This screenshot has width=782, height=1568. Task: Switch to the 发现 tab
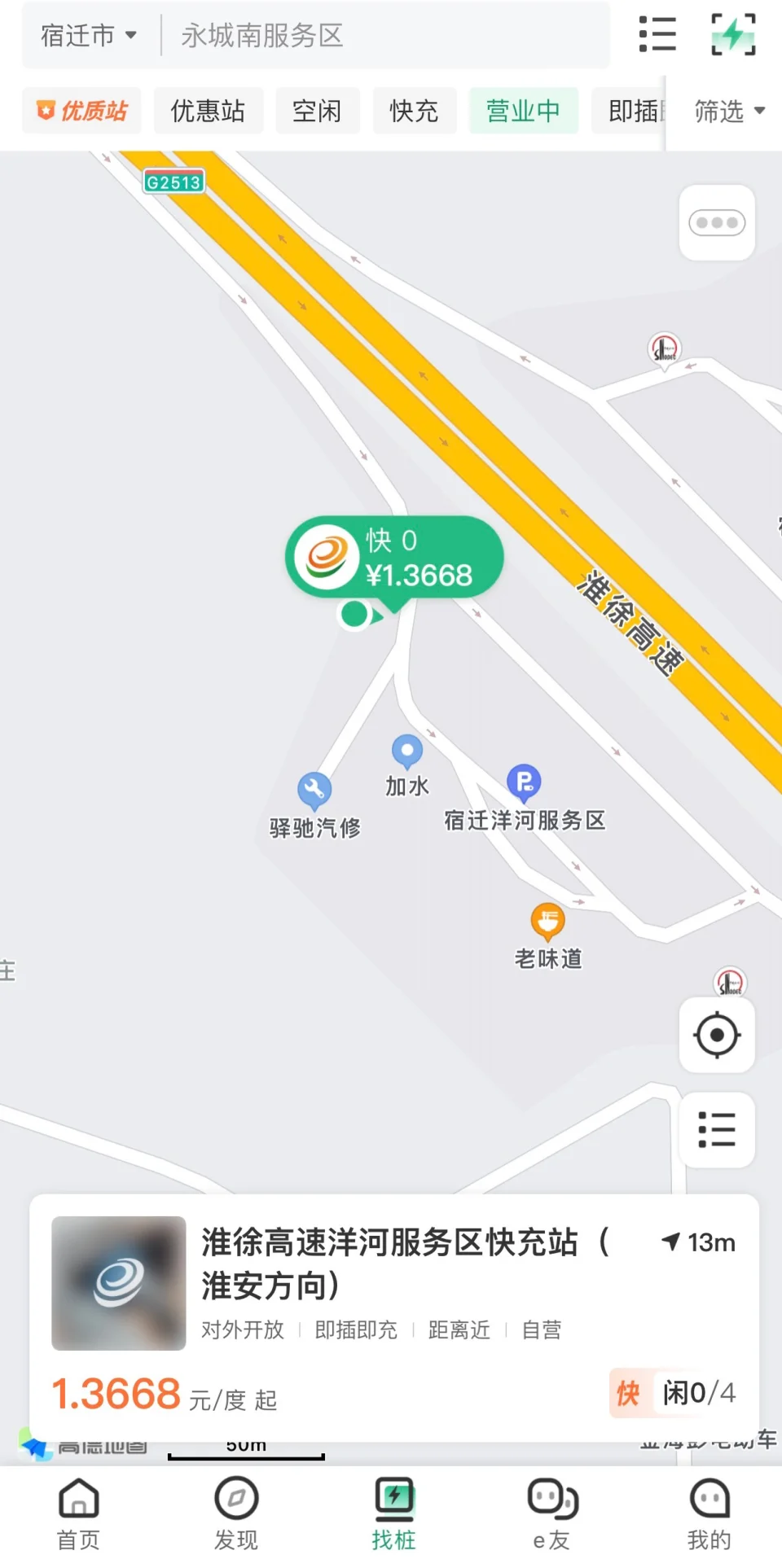click(236, 1515)
